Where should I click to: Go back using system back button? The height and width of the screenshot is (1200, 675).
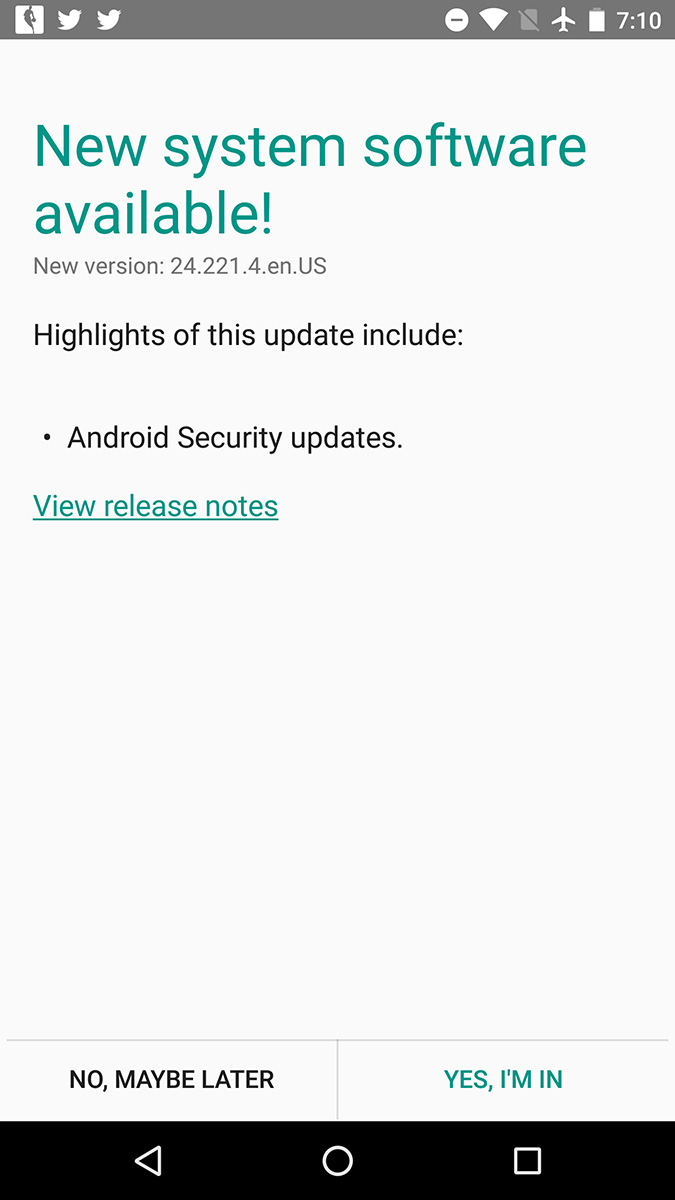pyautogui.click(x=148, y=1160)
